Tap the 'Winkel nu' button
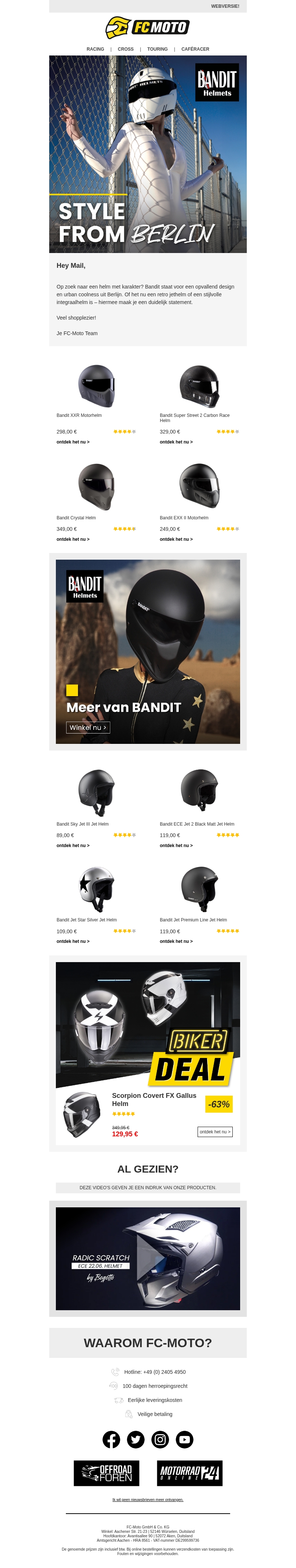This screenshot has height=1568, width=296. pos(88,727)
